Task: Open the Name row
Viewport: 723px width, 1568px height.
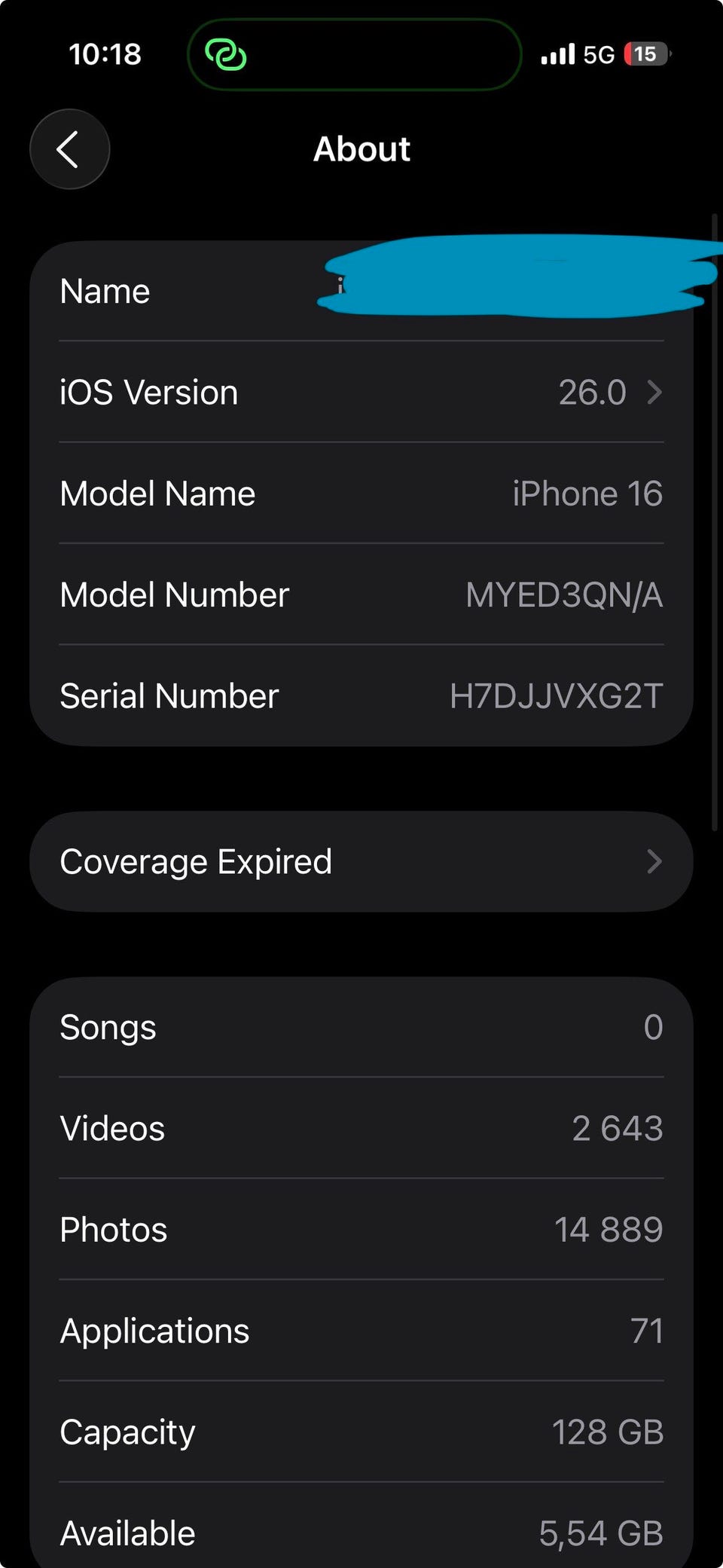Action: pyautogui.click(x=361, y=291)
